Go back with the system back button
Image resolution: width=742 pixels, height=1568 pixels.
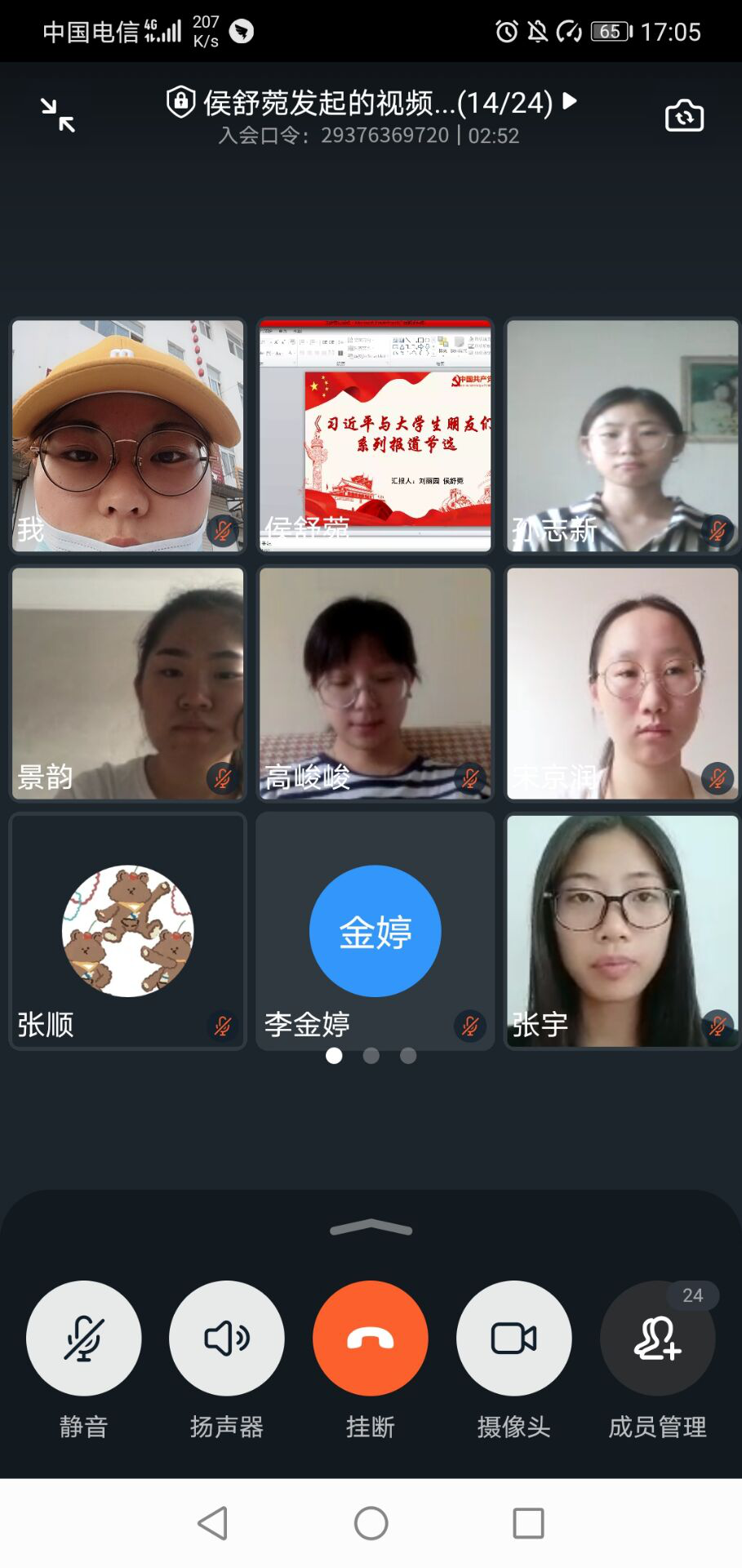[213, 1523]
